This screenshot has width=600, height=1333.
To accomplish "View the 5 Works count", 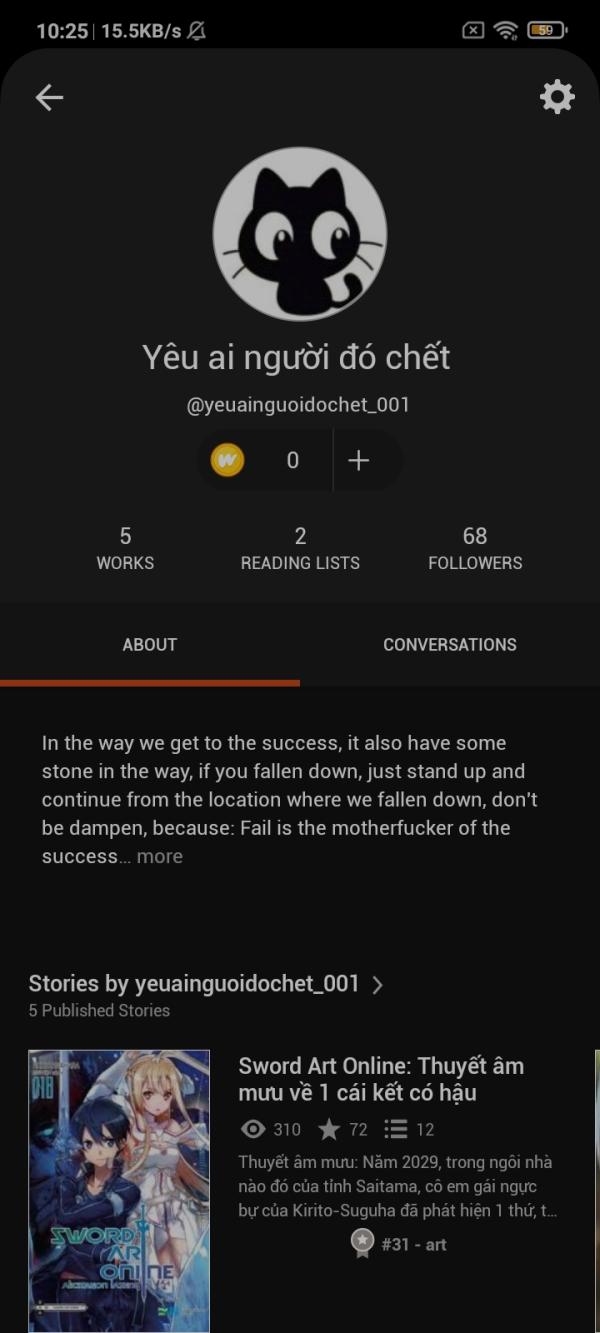I will (x=125, y=549).
